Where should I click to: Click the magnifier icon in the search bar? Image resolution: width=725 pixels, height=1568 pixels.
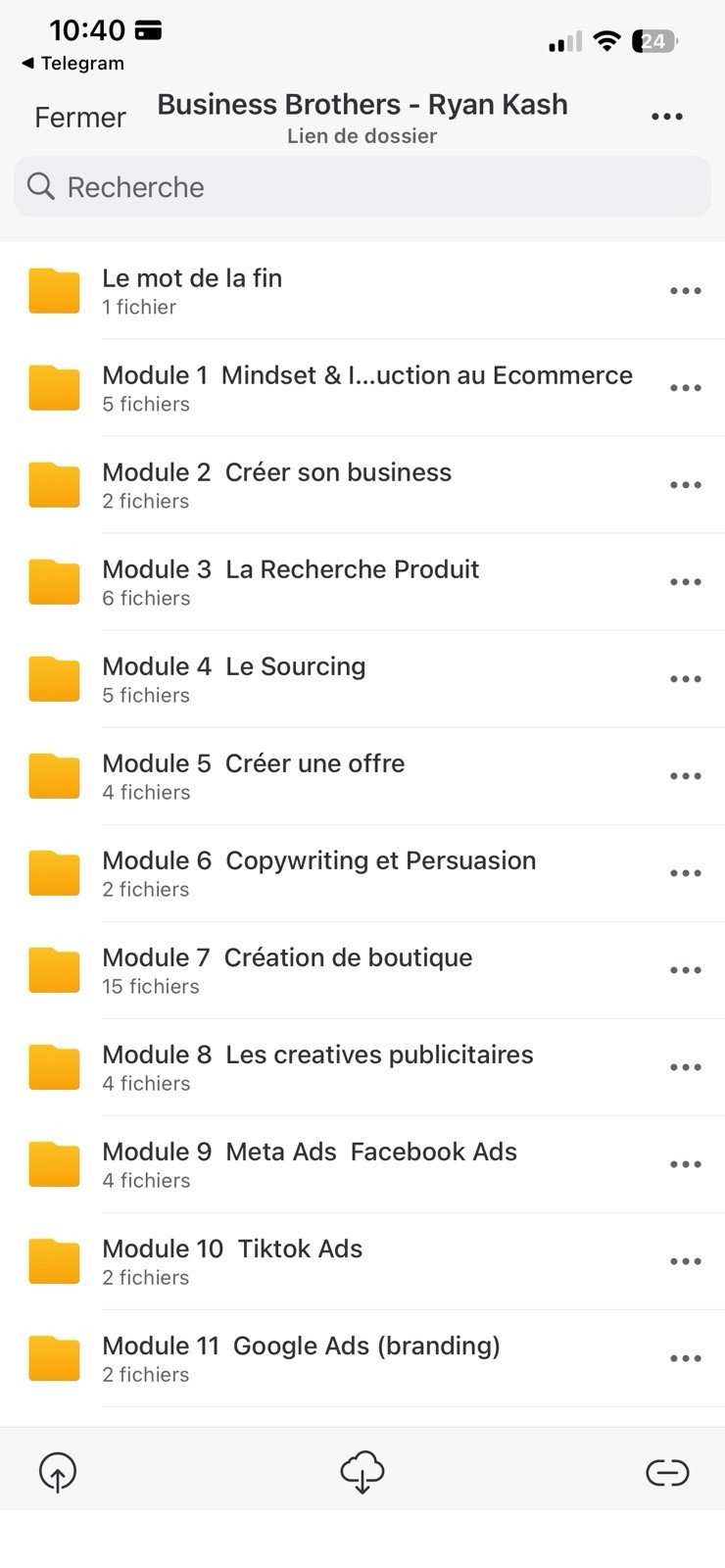click(x=40, y=186)
